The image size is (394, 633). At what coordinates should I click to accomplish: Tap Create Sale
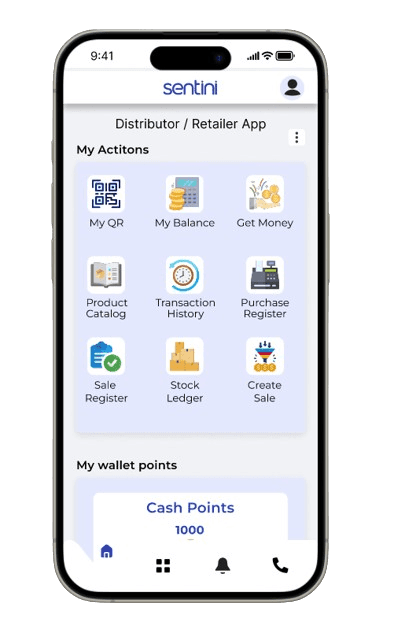(x=265, y=371)
